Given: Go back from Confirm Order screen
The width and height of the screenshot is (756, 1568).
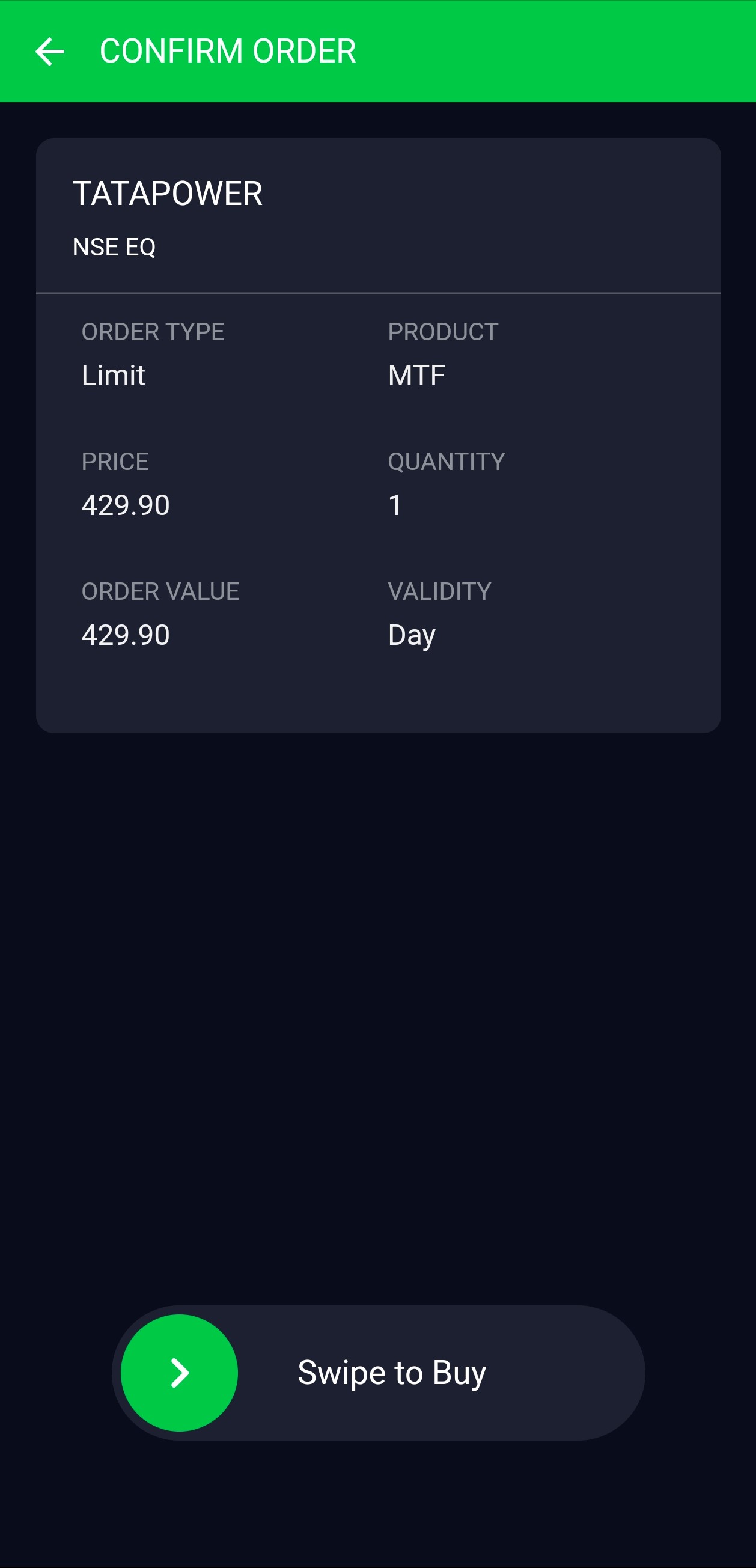Looking at the screenshot, I should pos(50,51).
